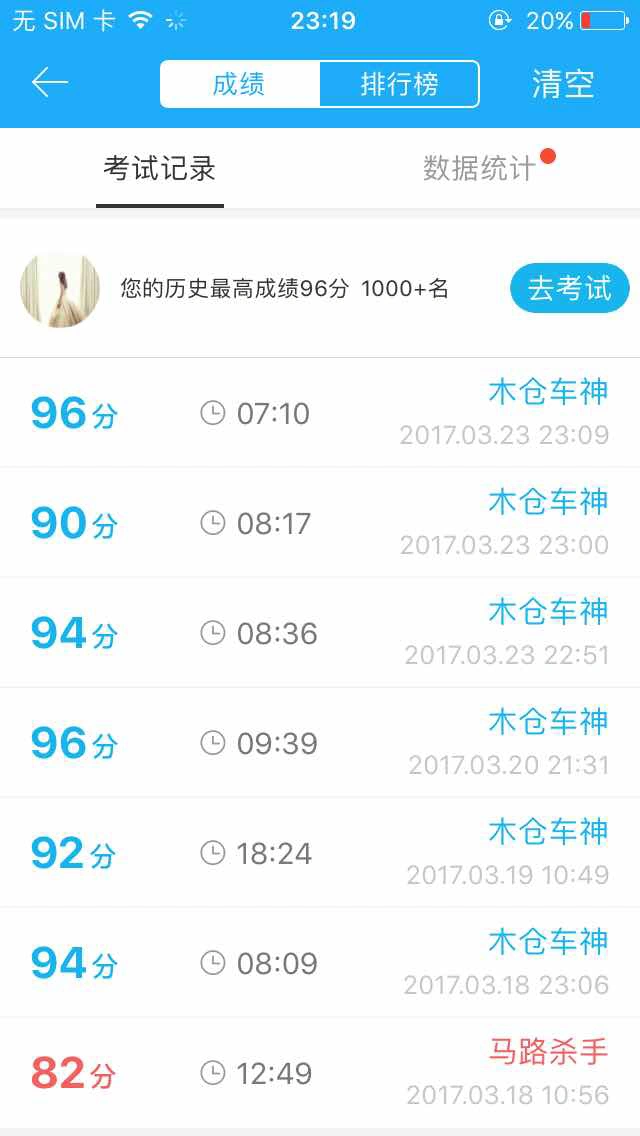This screenshot has width=640, height=1136.
Task: Tap 清空 to clear records
Action: [x=563, y=84]
